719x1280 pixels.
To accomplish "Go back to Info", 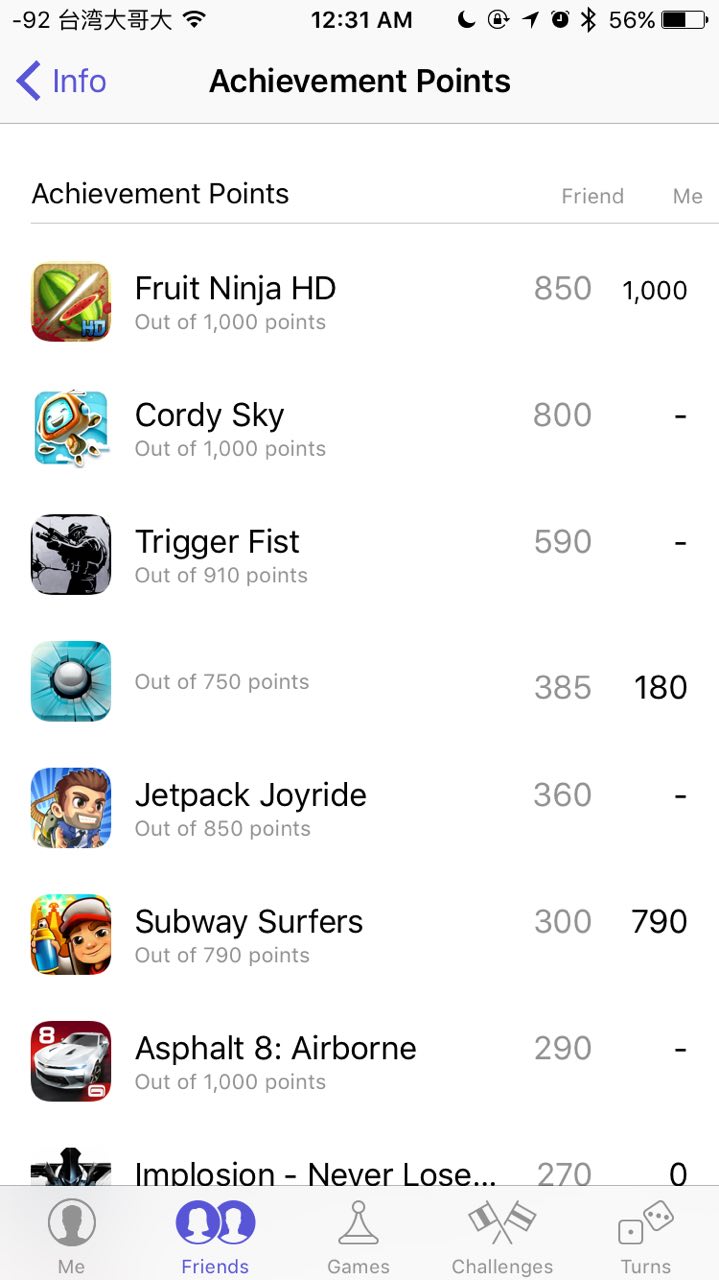I will [62, 81].
